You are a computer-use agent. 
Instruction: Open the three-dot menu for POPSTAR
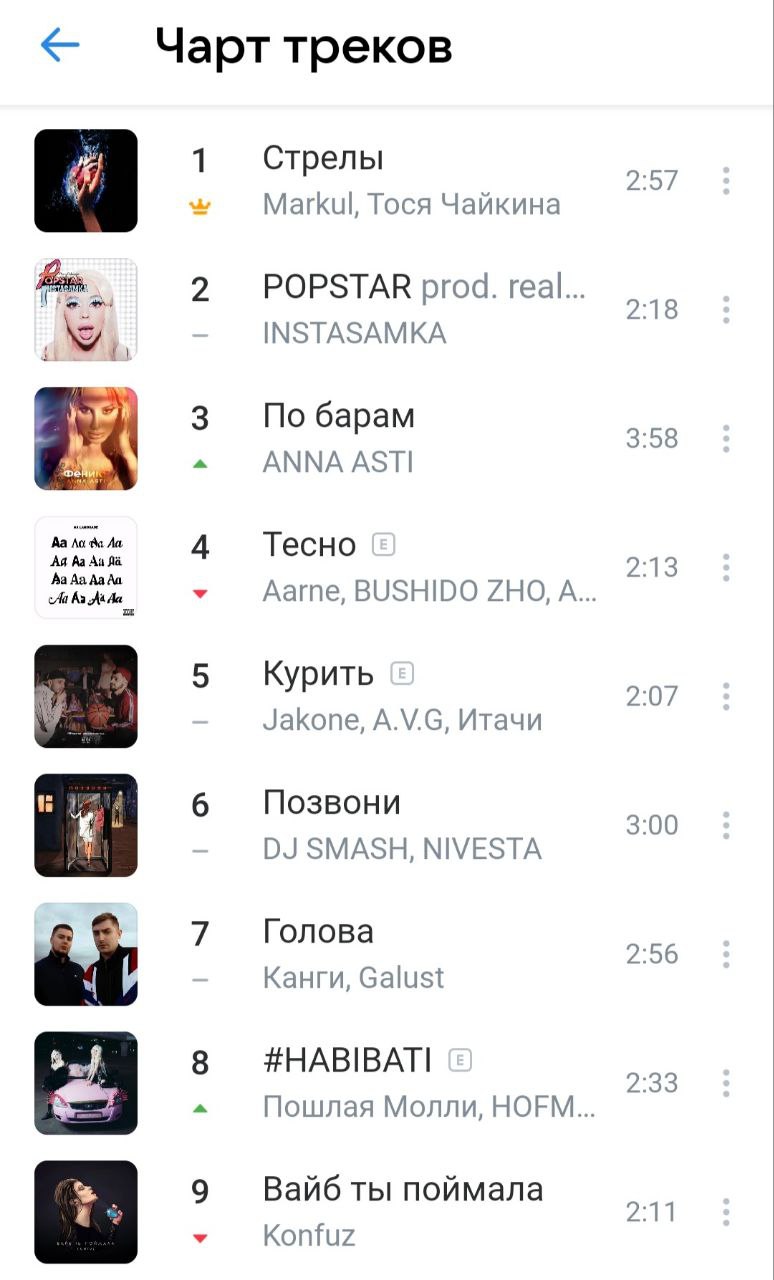[726, 310]
